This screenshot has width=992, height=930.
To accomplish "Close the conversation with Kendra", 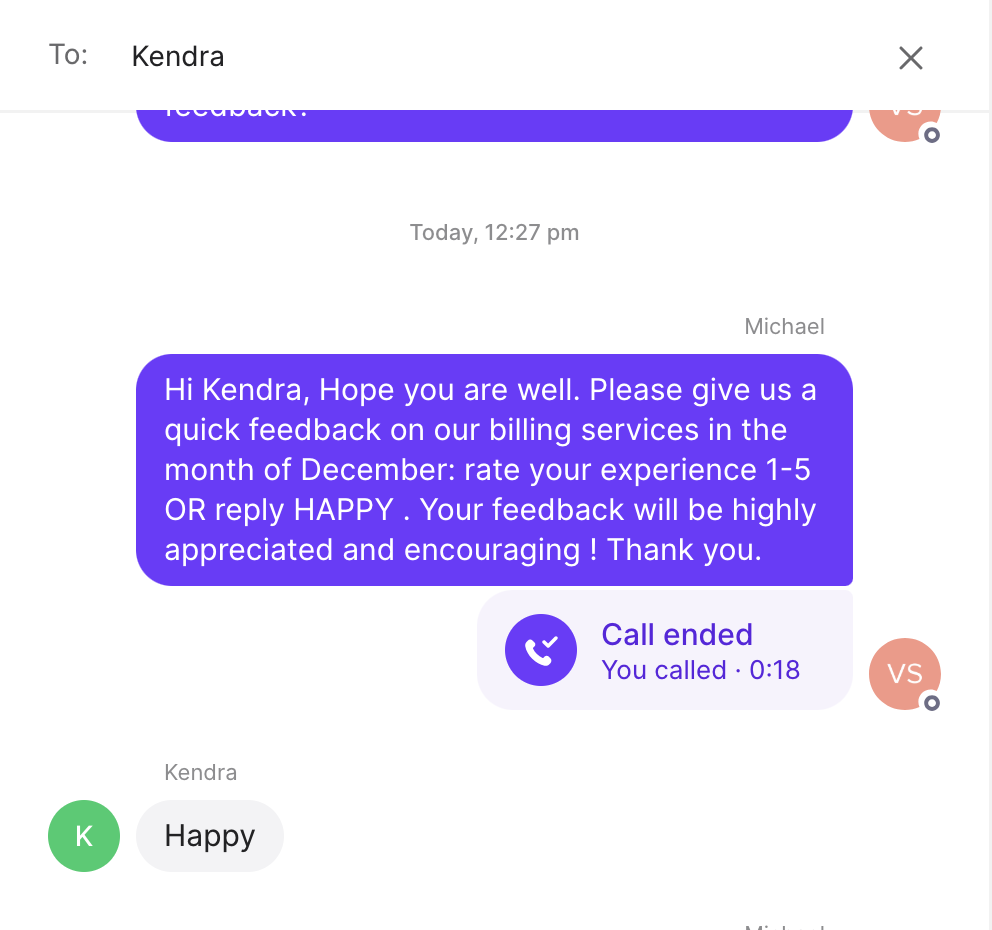I will [910, 58].
